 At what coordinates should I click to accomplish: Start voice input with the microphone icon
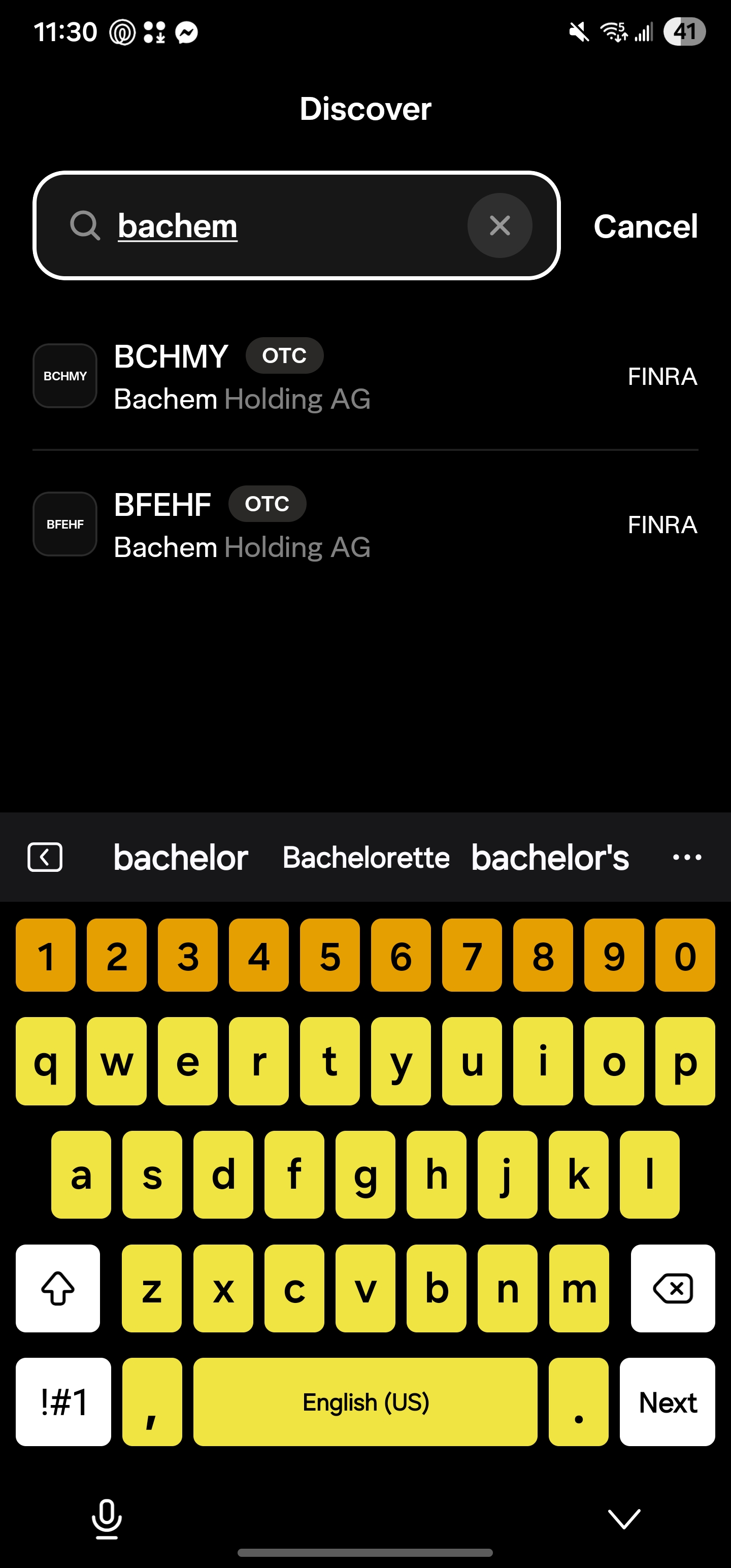pyautogui.click(x=107, y=1518)
